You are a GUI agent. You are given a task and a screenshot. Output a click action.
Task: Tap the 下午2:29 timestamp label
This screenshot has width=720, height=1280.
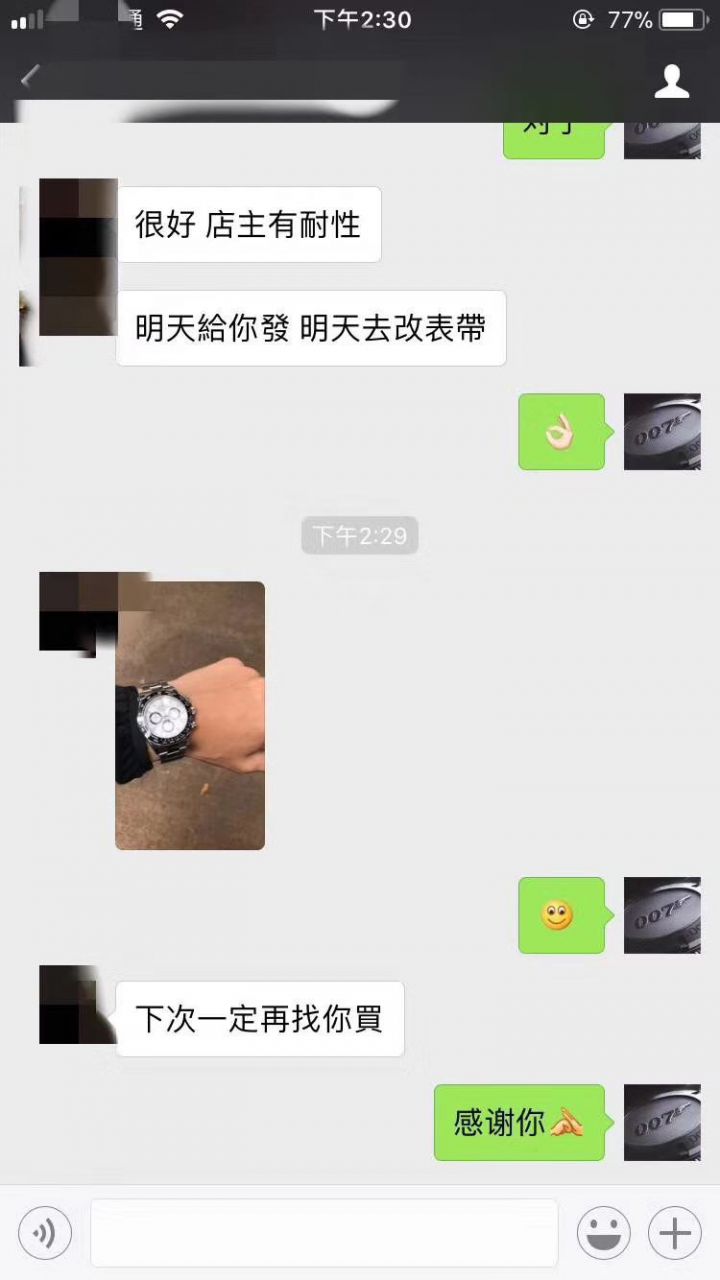click(x=359, y=535)
